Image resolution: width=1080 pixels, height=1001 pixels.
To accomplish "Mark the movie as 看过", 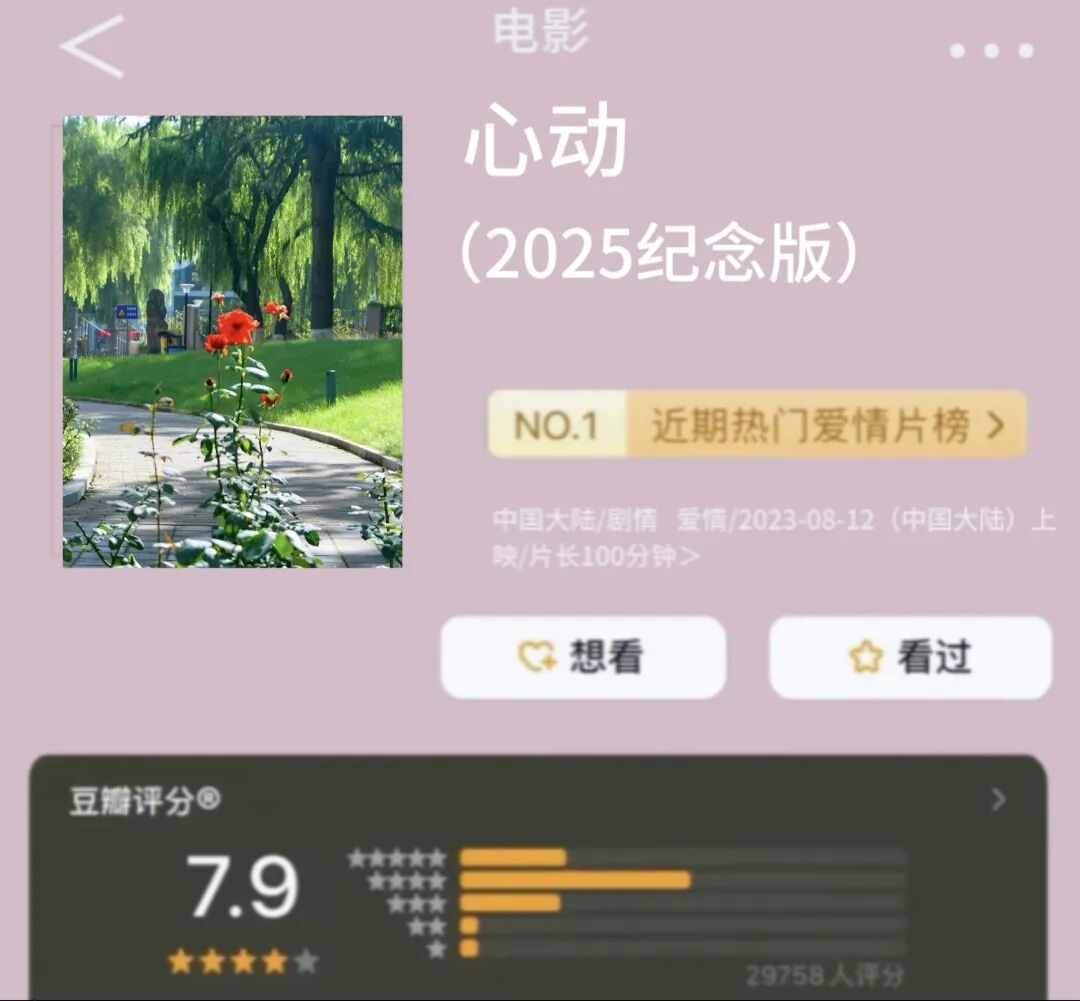I will [910, 657].
